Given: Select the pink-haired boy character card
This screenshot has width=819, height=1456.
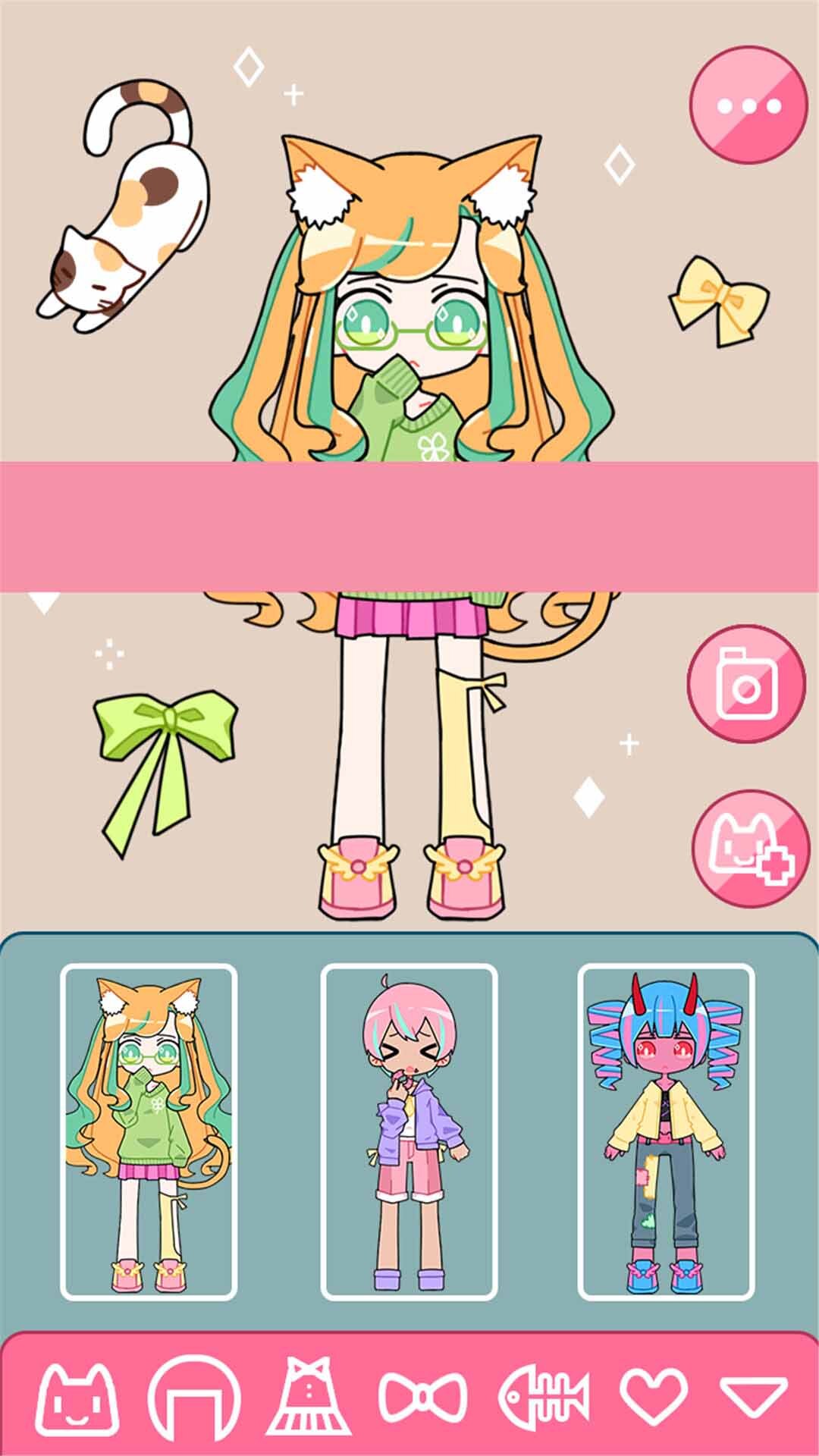Looking at the screenshot, I should (x=409, y=1131).
